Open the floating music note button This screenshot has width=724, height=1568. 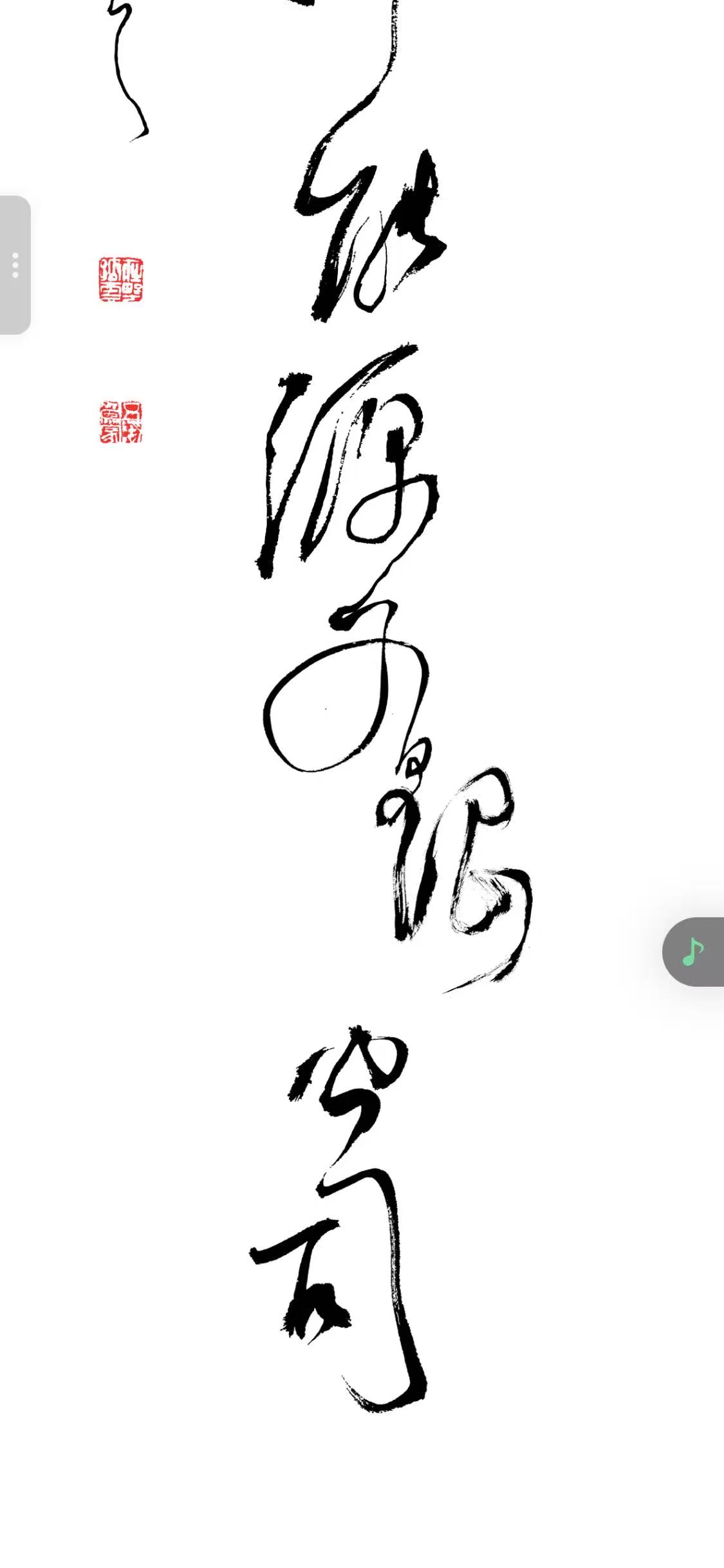pos(692,951)
